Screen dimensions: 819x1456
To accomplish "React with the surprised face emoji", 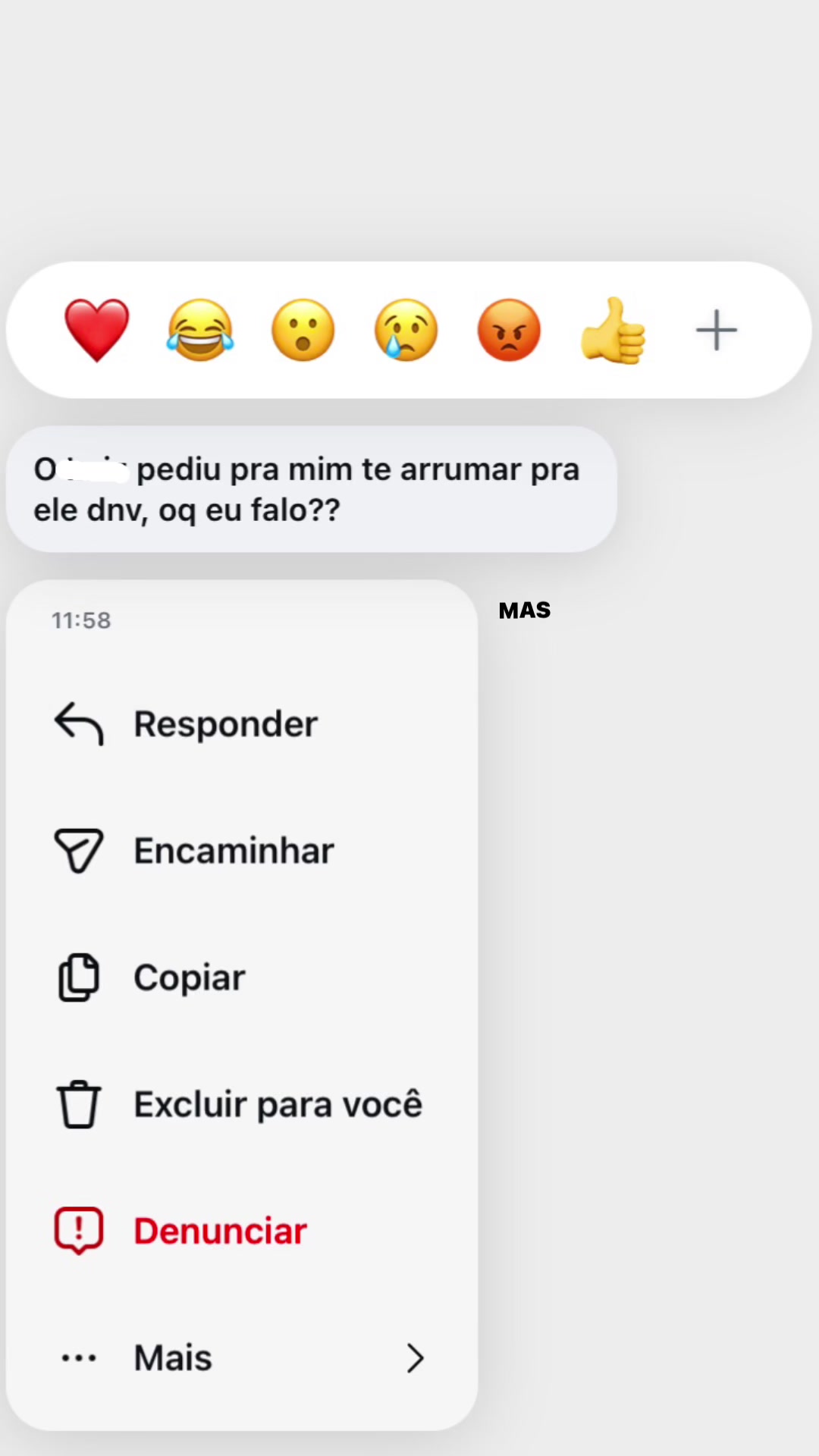I will (x=303, y=330).
